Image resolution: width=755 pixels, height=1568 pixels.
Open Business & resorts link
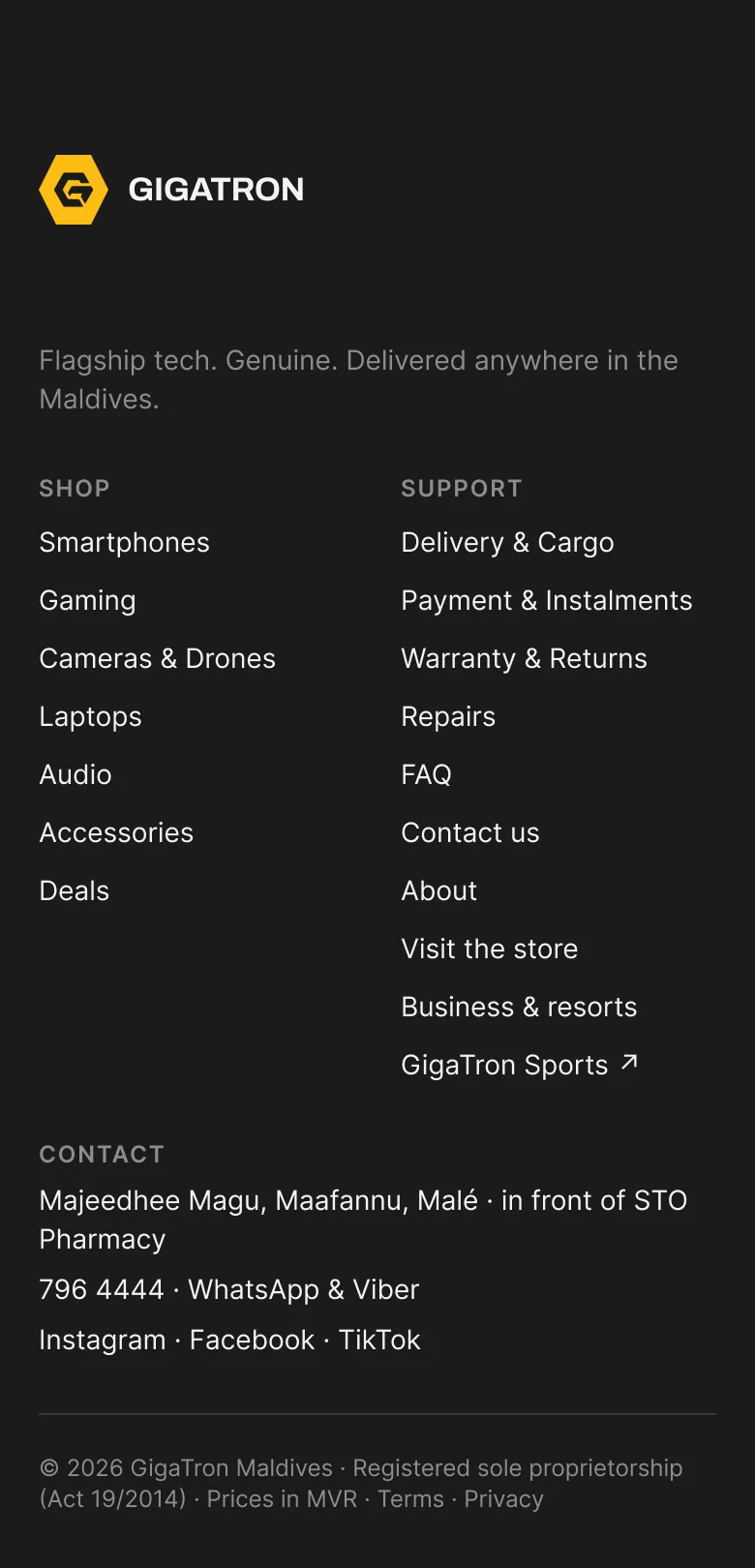point(519,1007)
